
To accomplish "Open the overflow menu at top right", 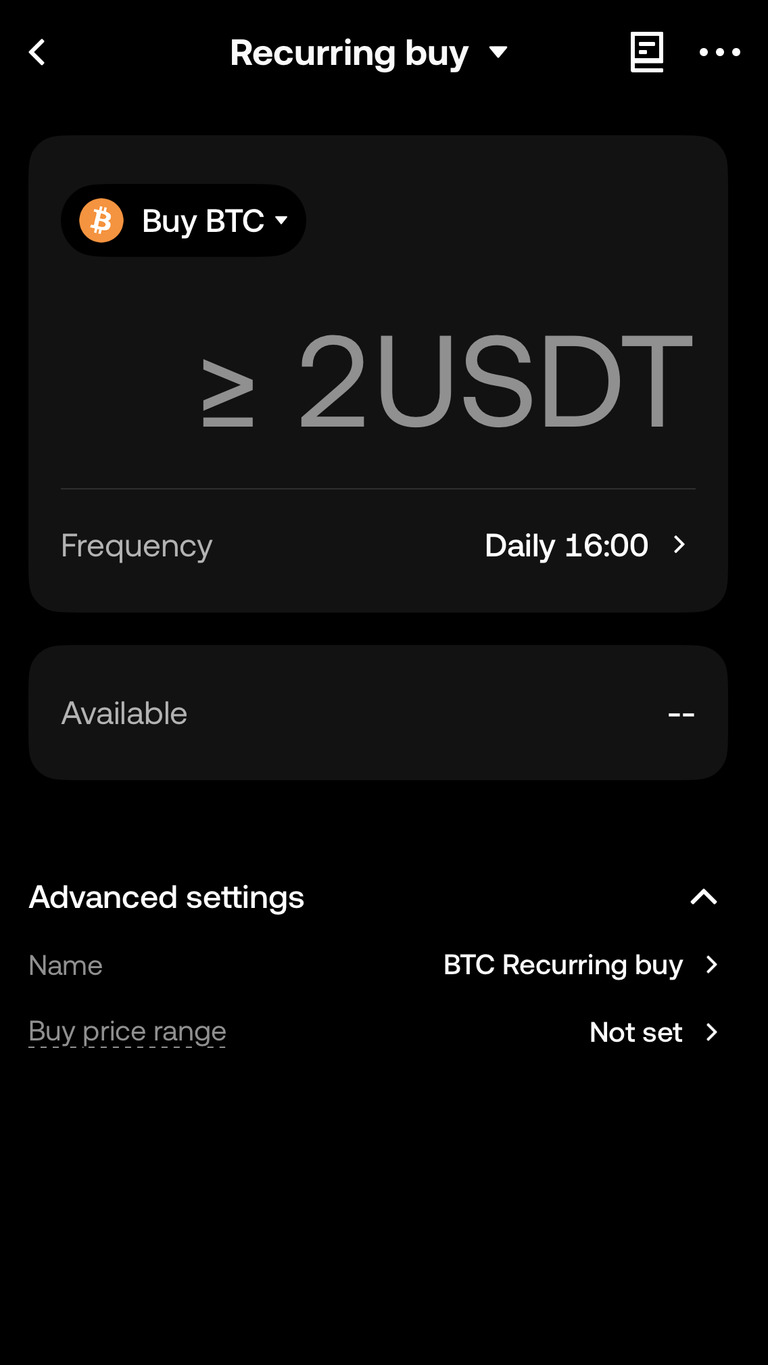I will (722, 51).
